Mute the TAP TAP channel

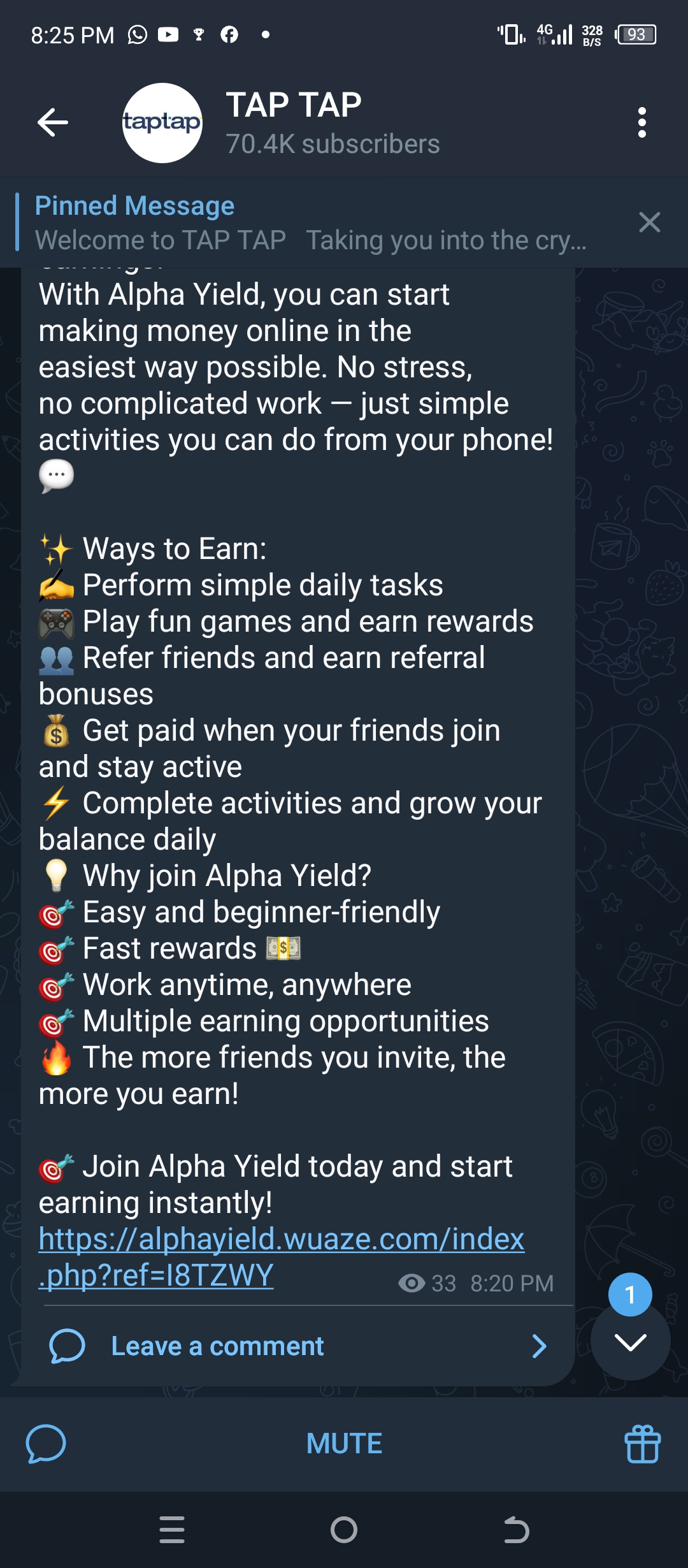[x=344, y=1444]
